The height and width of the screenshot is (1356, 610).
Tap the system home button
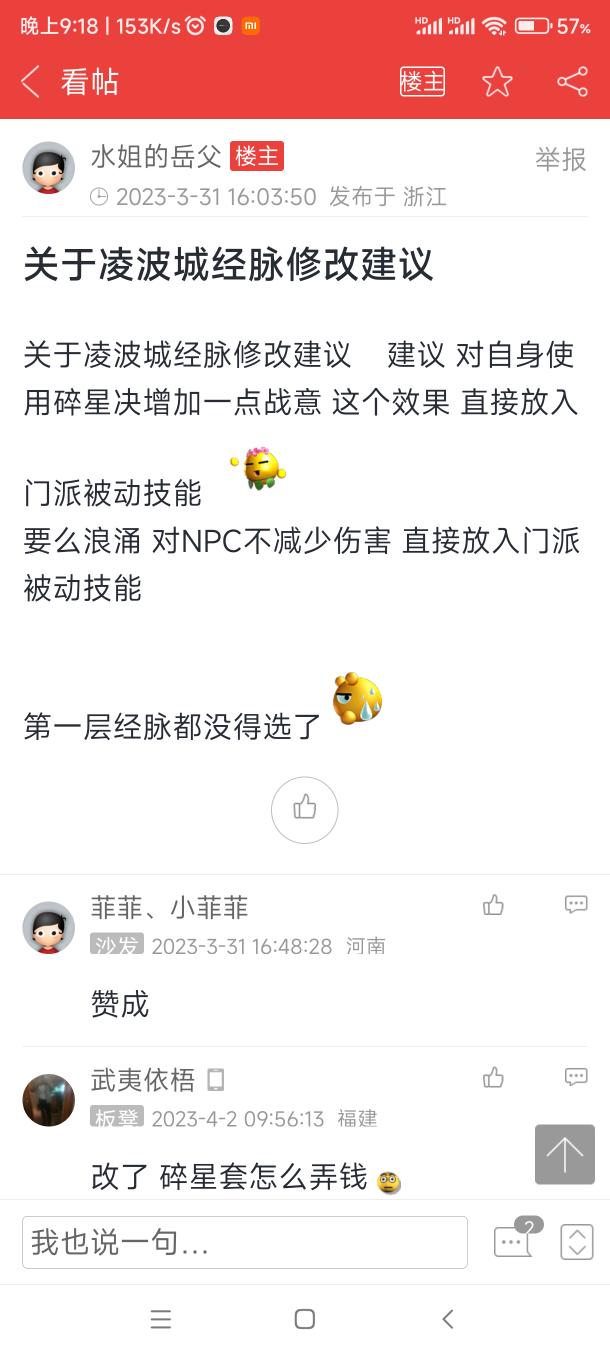305,1319
